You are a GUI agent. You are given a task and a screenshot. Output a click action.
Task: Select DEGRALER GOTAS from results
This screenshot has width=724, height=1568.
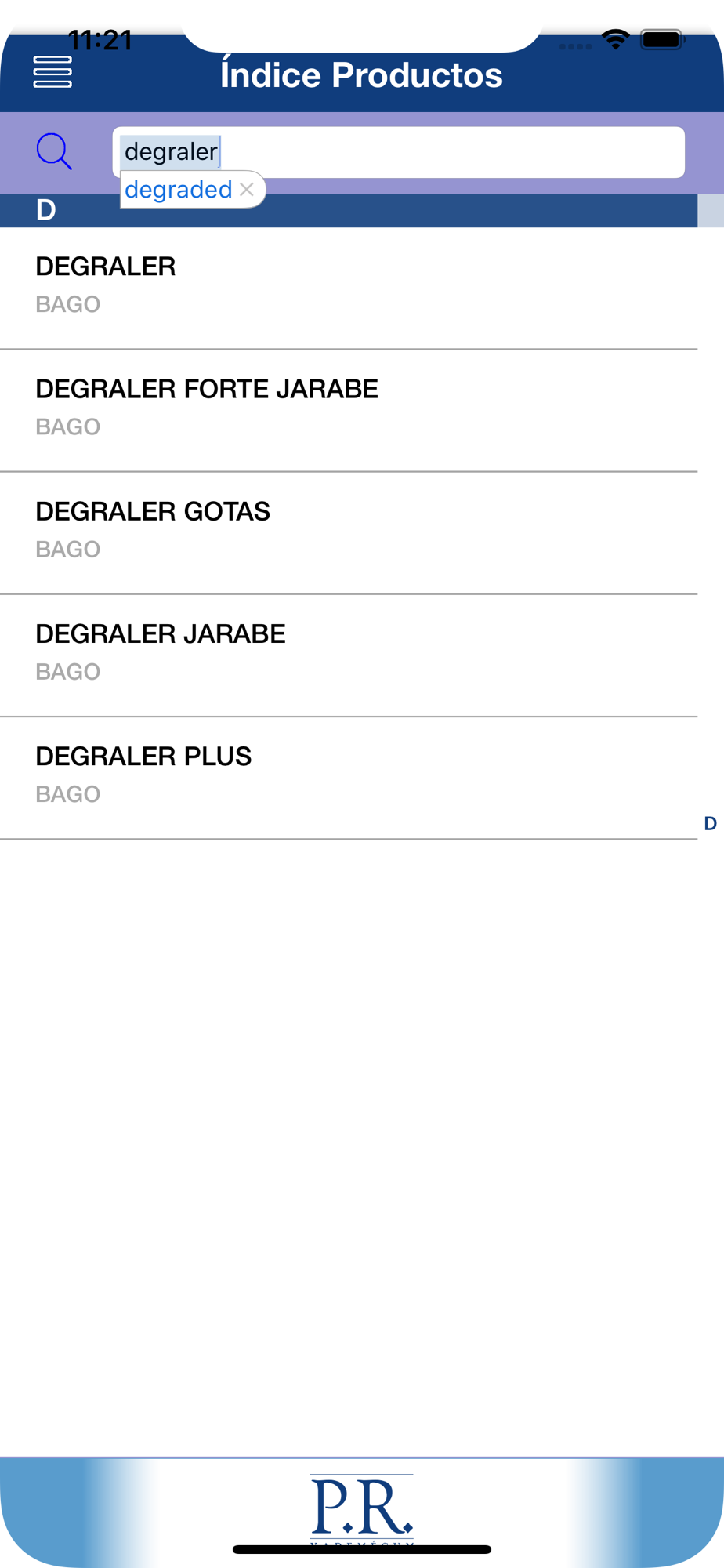[349, 533]
